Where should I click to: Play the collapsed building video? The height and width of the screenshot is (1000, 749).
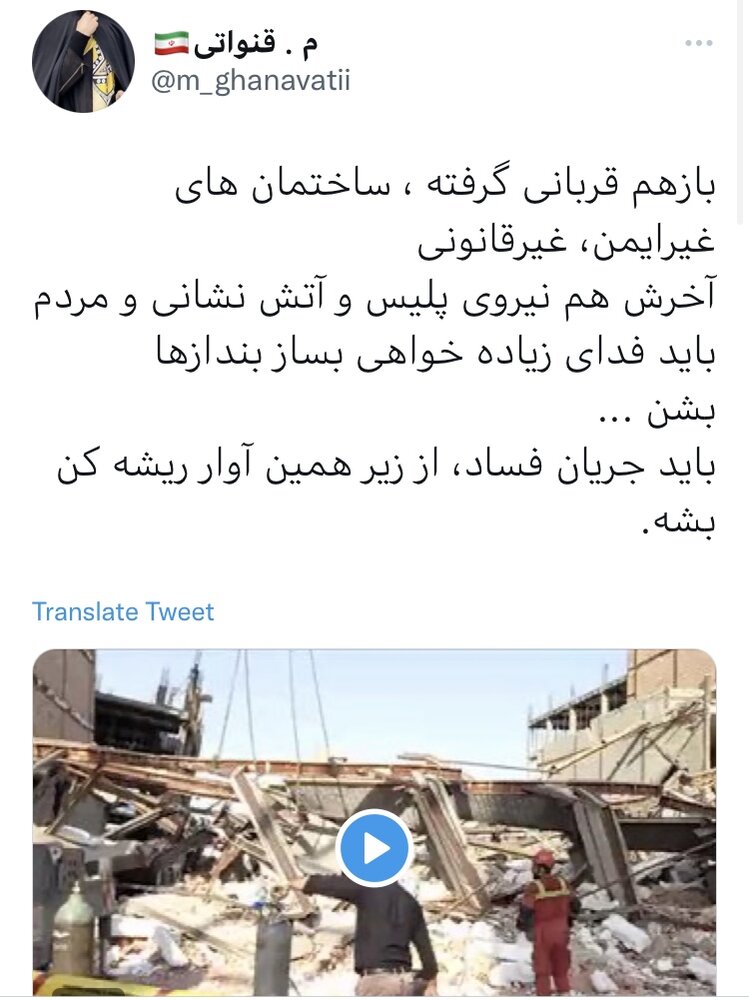coord(375,848)
